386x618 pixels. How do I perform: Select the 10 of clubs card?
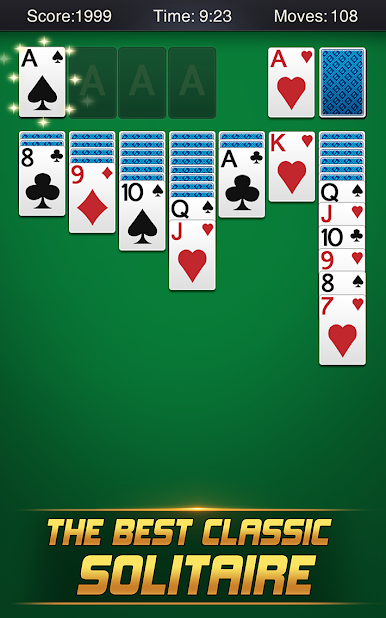(343, 237)
